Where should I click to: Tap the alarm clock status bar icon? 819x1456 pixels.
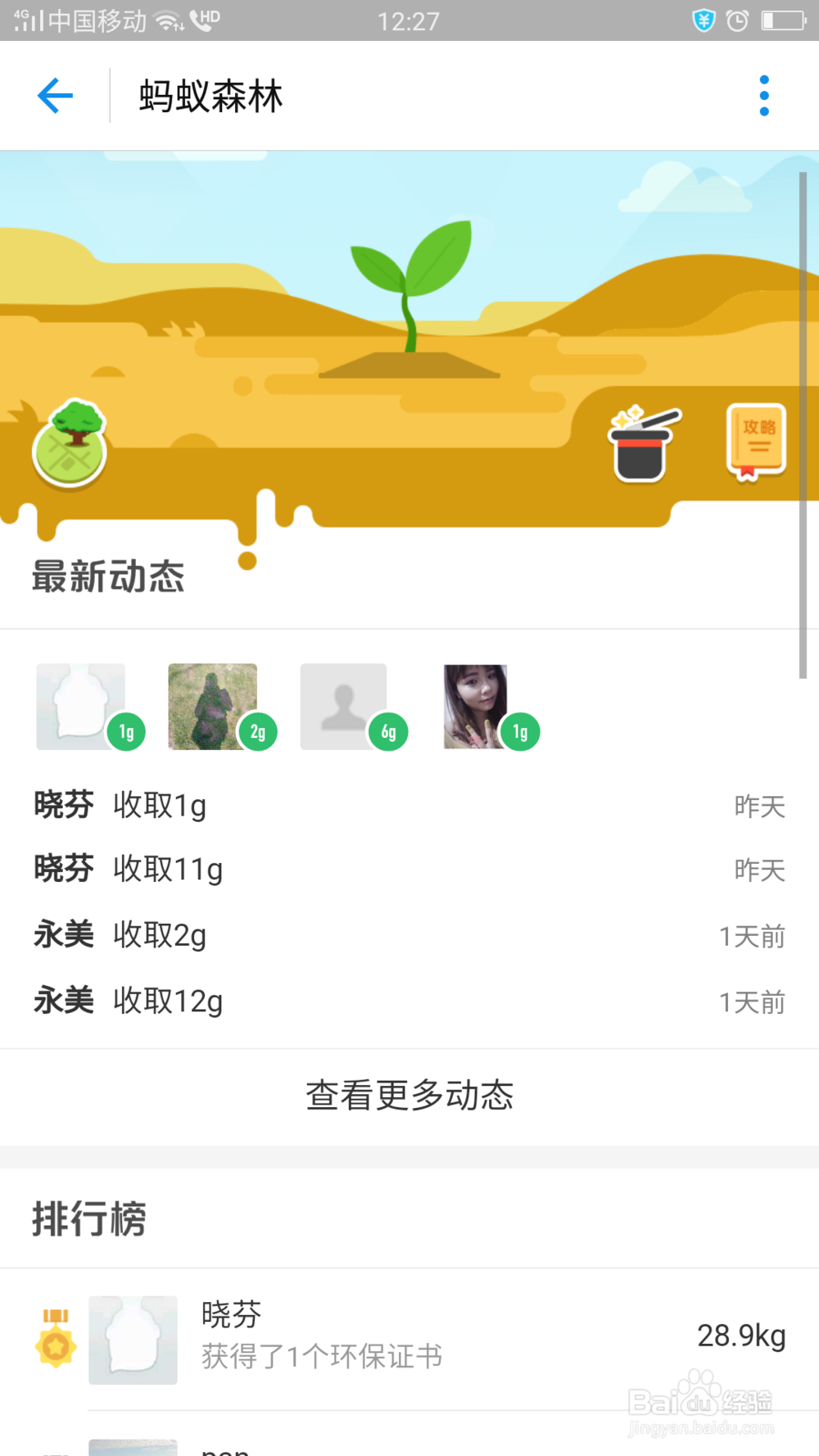[x=735, y=21]
